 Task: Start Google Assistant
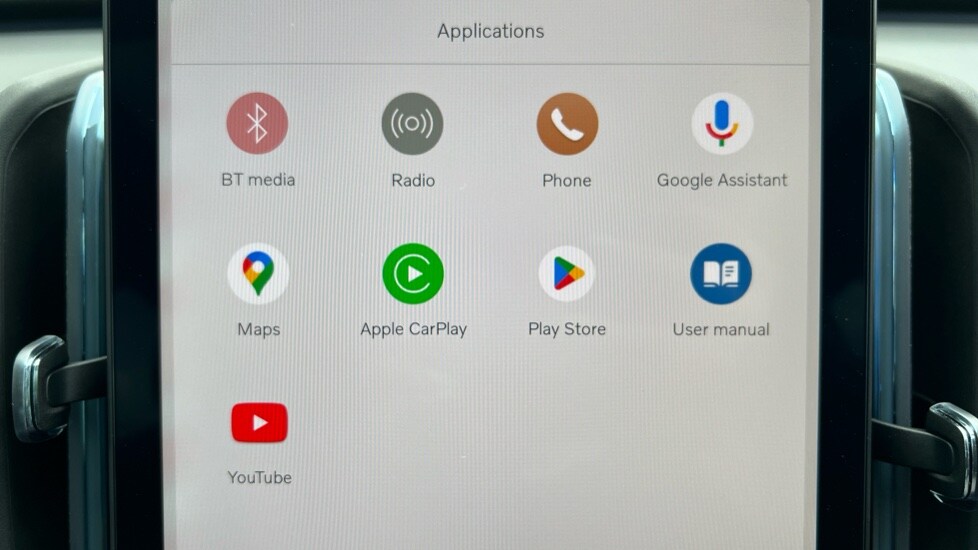pyautogui.click(x=722, y=124)
